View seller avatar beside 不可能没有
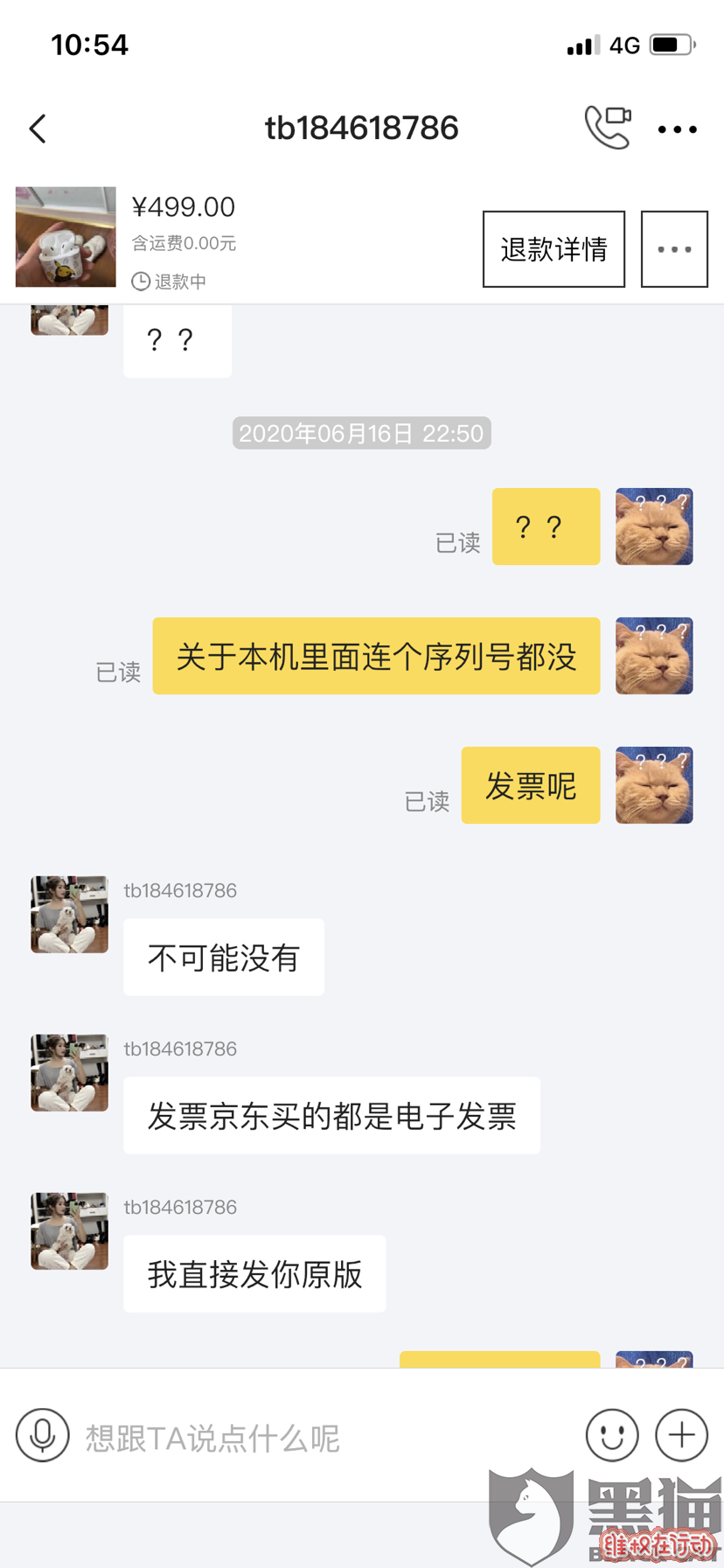Screen dimensions: 724x1568 70,915
